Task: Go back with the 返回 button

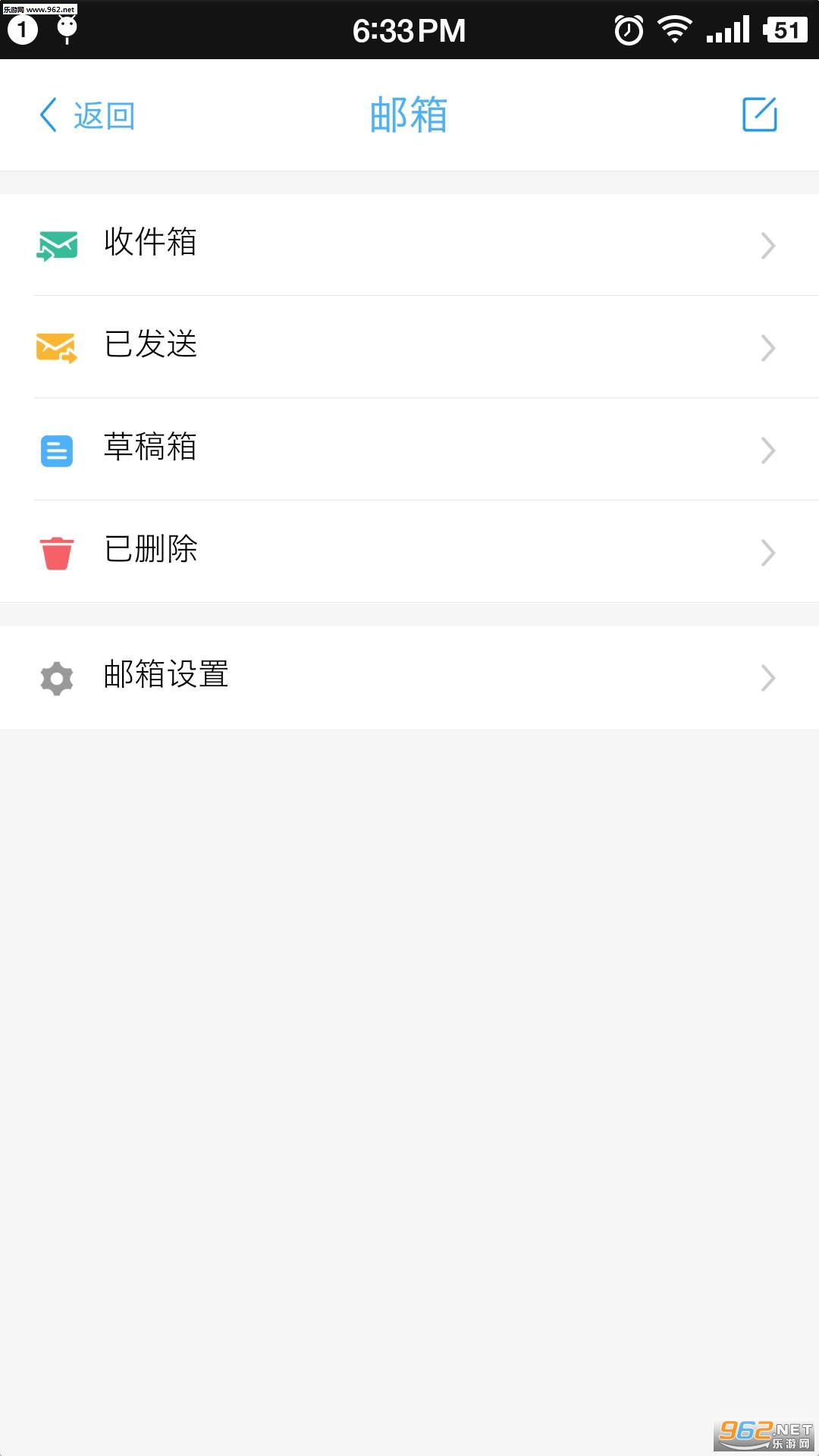Action: click(x=87, y=115)
